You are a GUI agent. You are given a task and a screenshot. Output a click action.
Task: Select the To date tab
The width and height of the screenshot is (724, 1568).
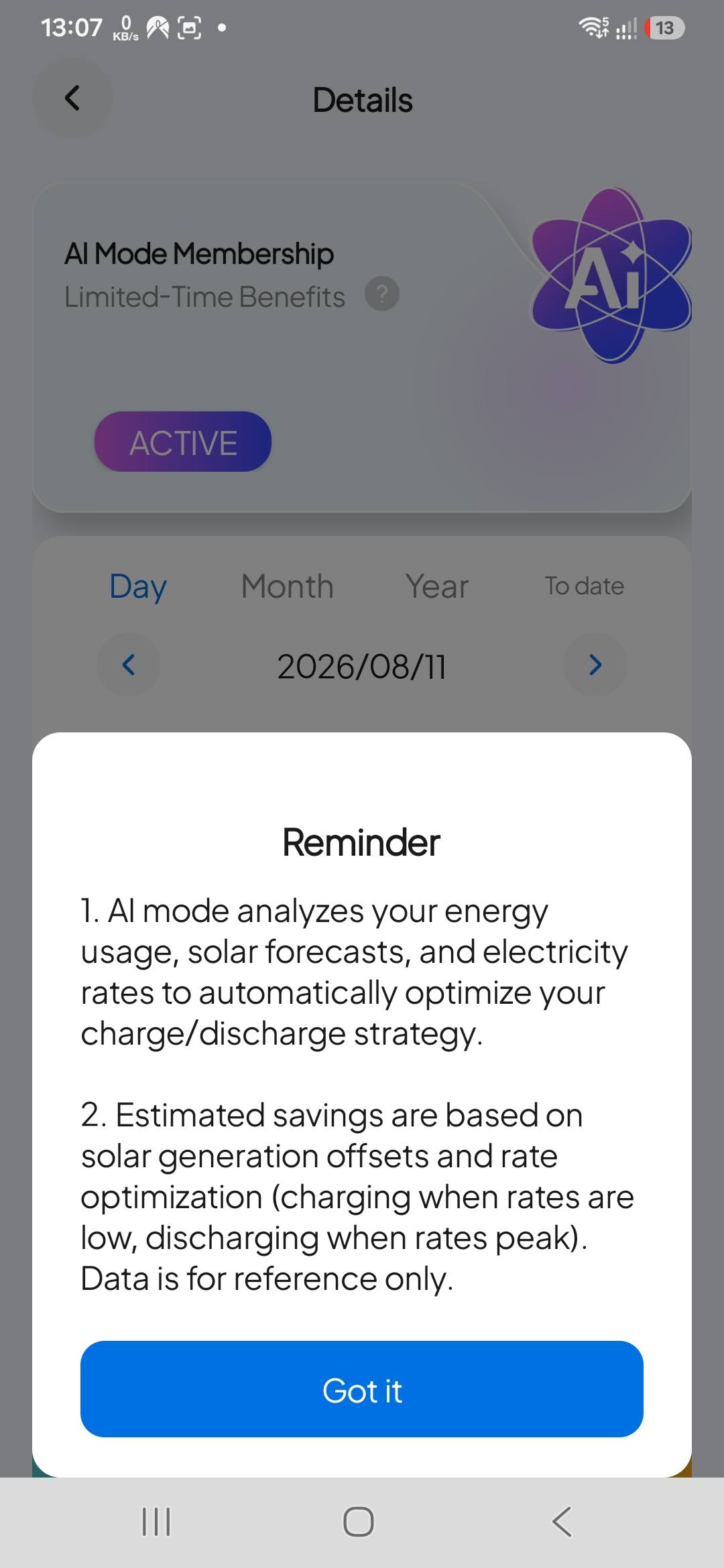click(x=585, y=586)
